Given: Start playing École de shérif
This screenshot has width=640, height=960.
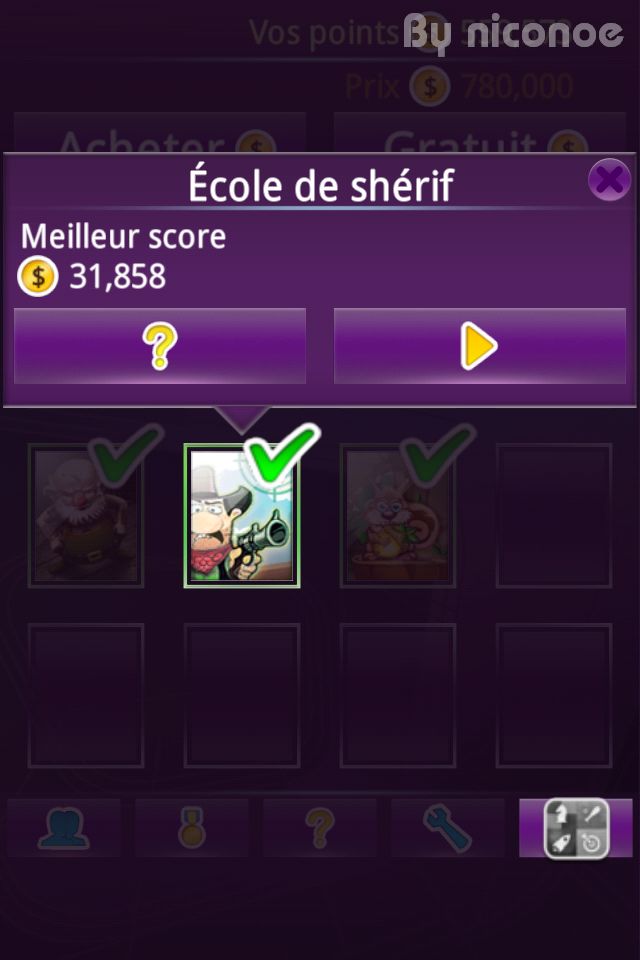Looking at the screenshot, I should click(x=479, y=347).
